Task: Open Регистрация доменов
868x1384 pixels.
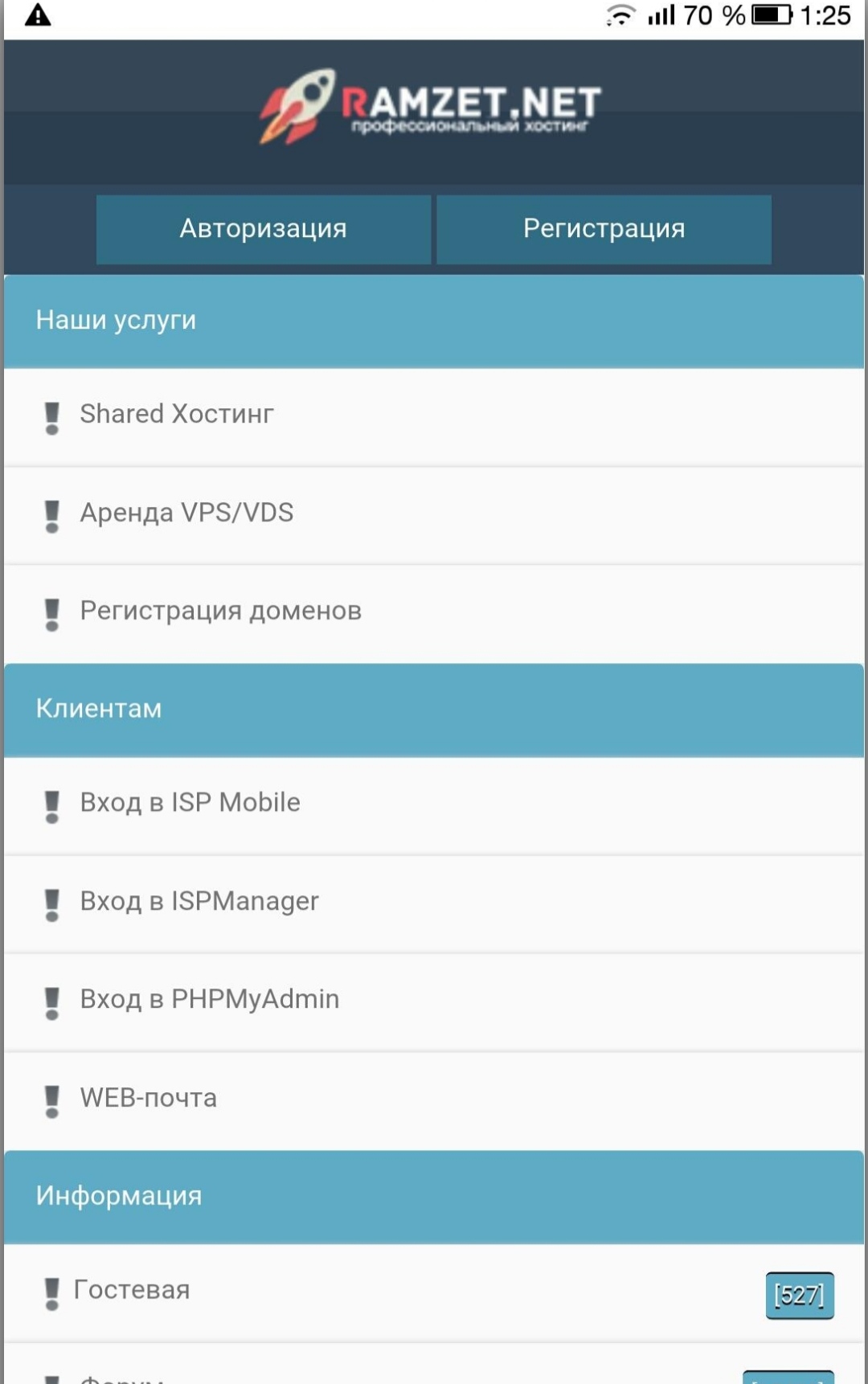Action: point(220,612)
